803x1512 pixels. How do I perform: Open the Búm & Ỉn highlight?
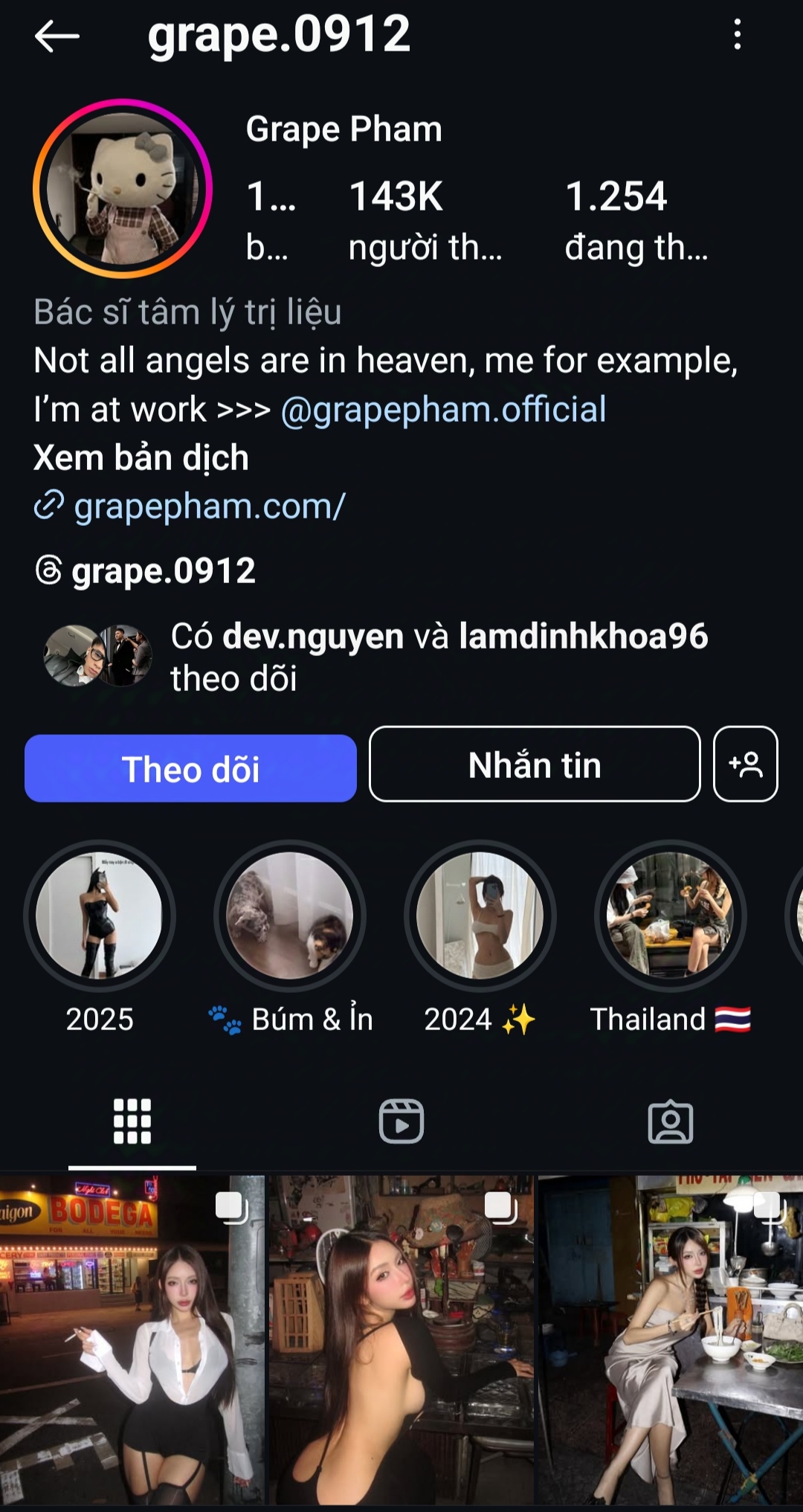[x=290, y=916]
